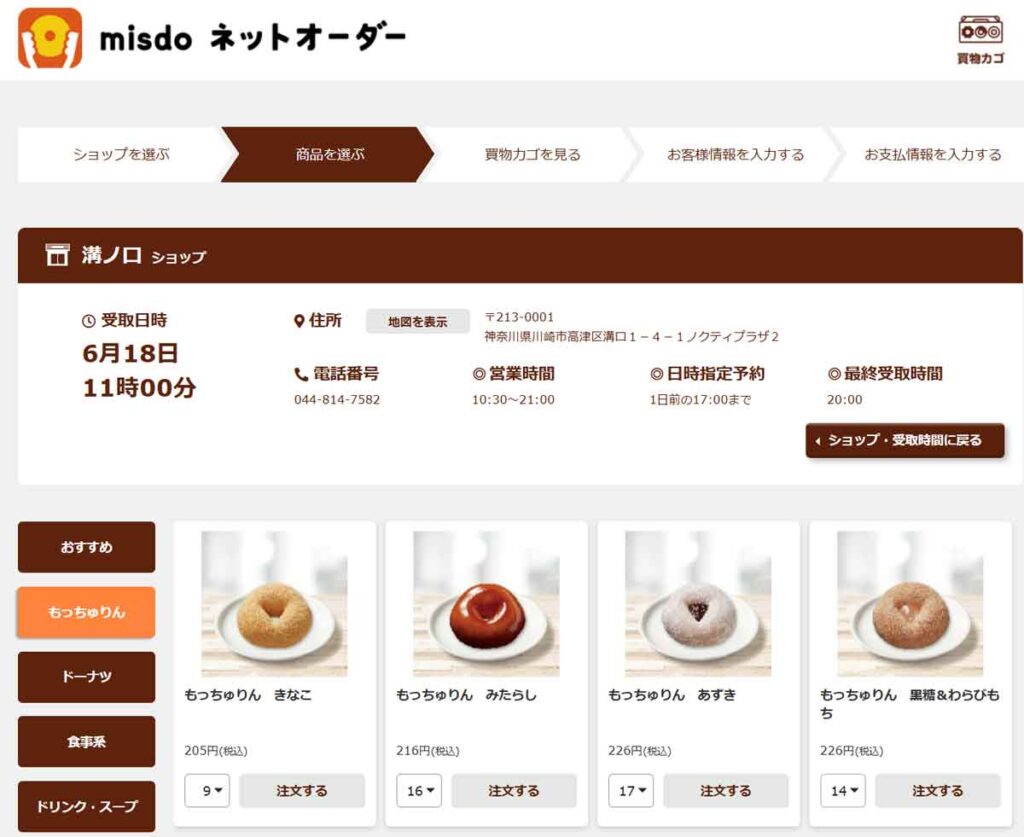Select the おすすめ category
This screenshot has width=1024, height=837.
(x=86, y=547)
